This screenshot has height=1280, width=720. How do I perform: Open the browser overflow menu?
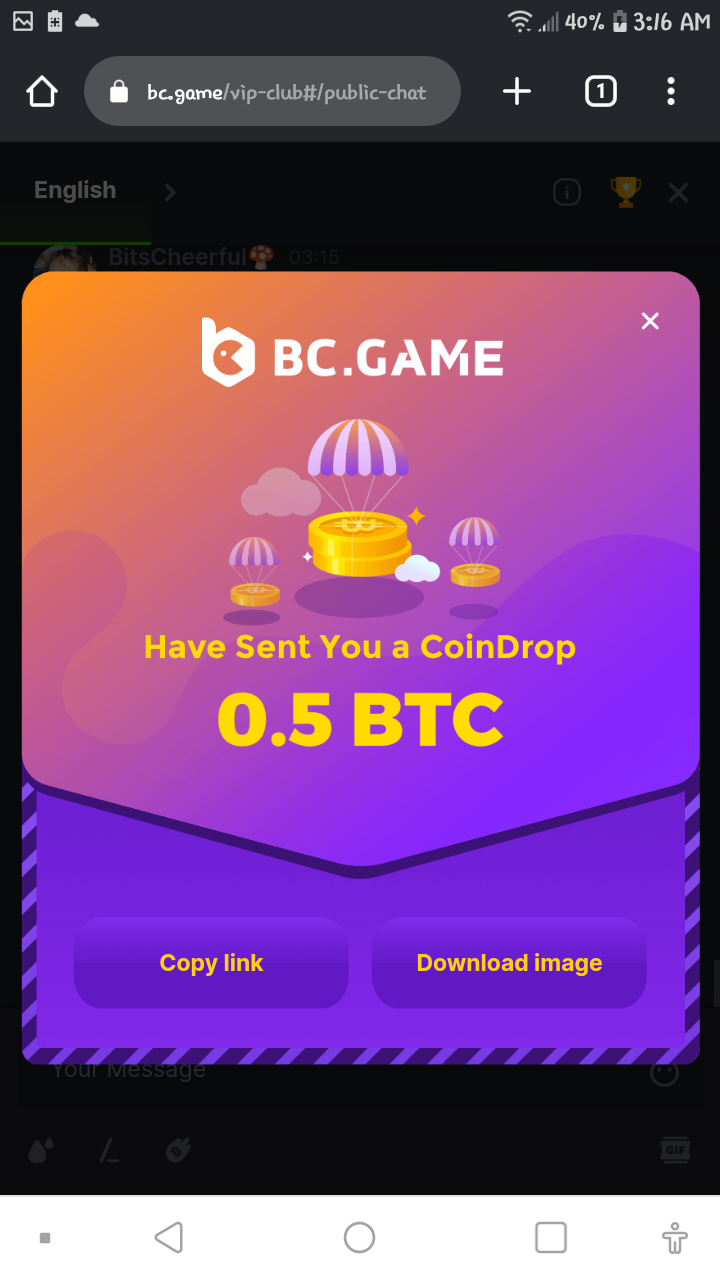click(670, 92)
